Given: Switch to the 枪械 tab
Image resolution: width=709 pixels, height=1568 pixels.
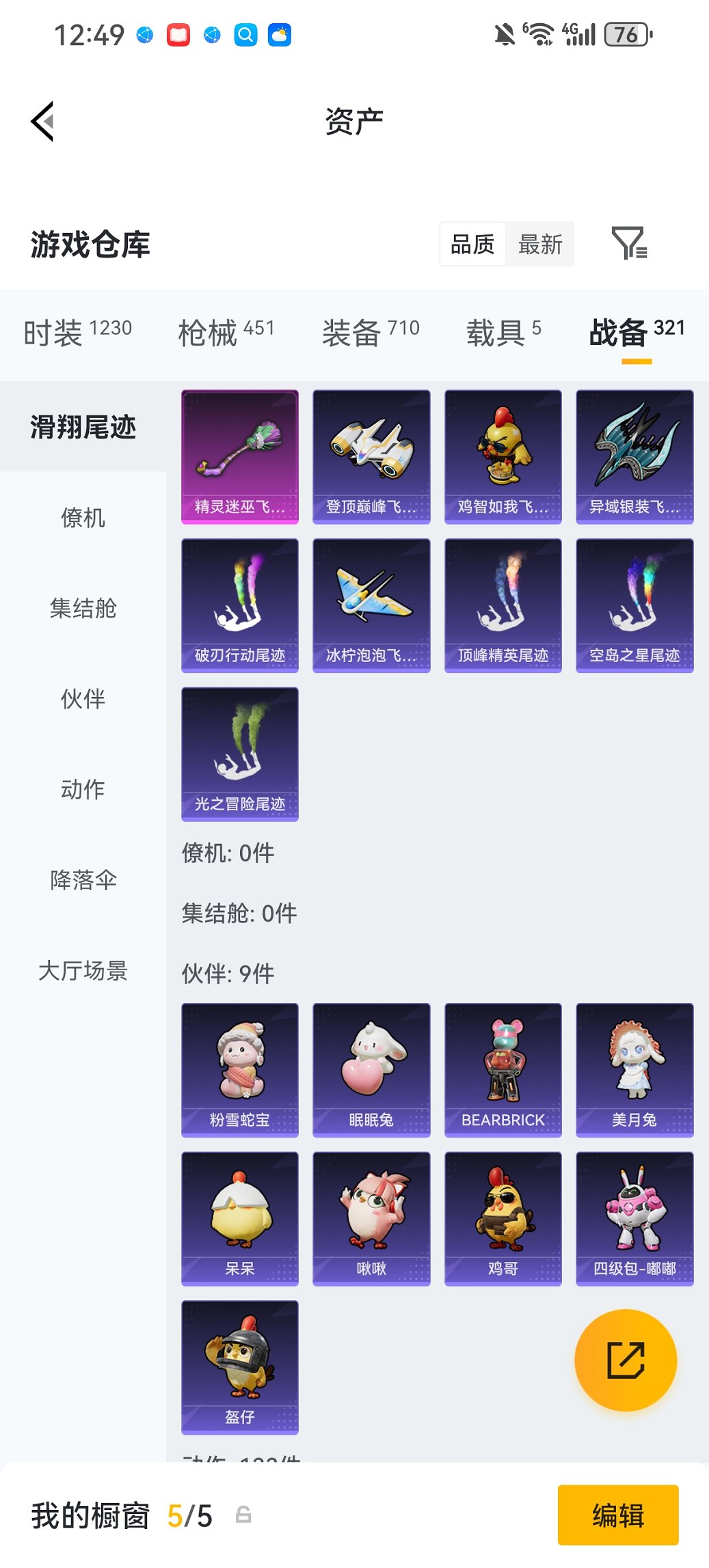Looking at the screenshot, I should coord(226,333).
